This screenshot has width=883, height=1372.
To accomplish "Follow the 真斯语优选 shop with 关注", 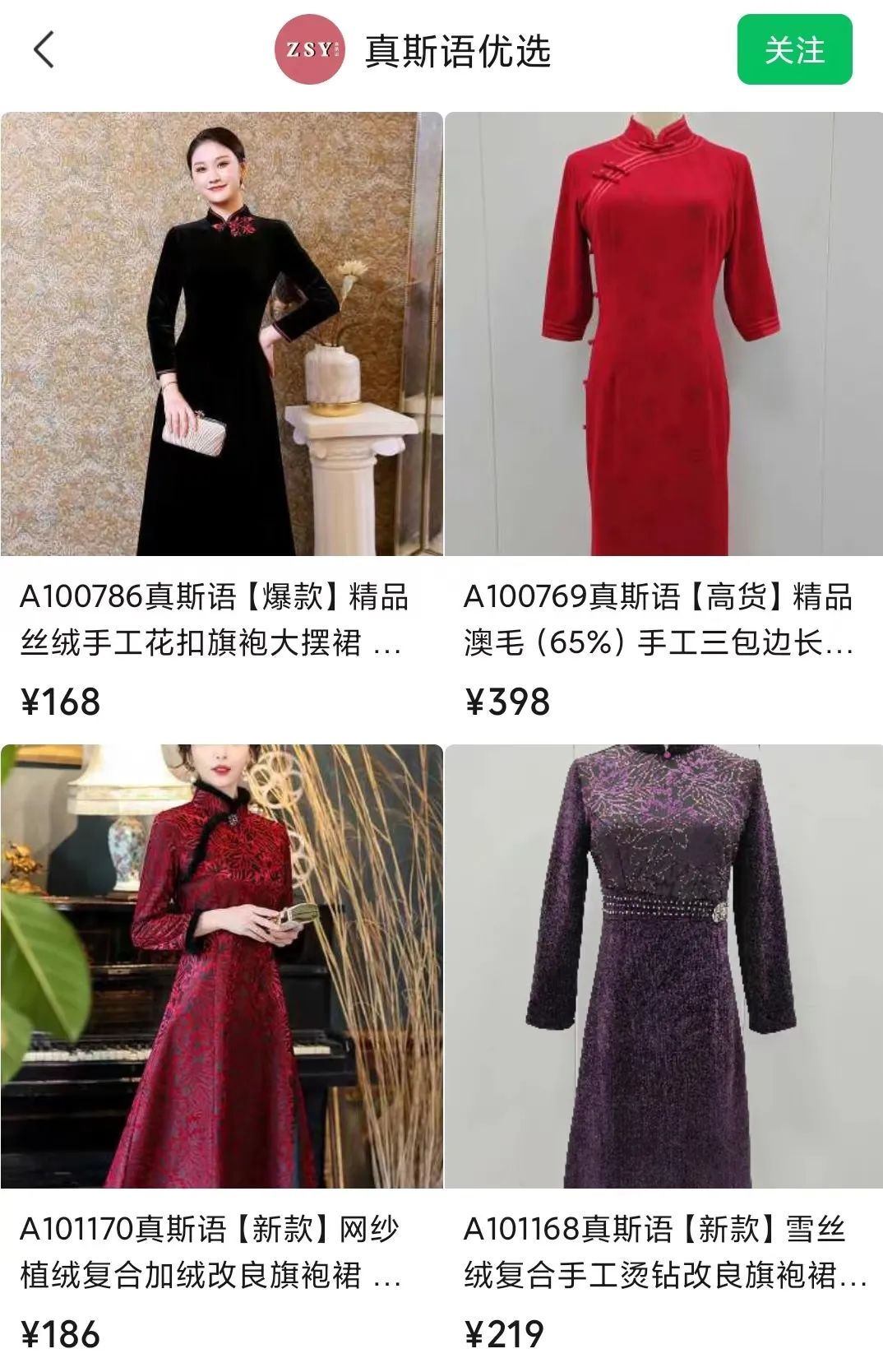I will 793,49.
